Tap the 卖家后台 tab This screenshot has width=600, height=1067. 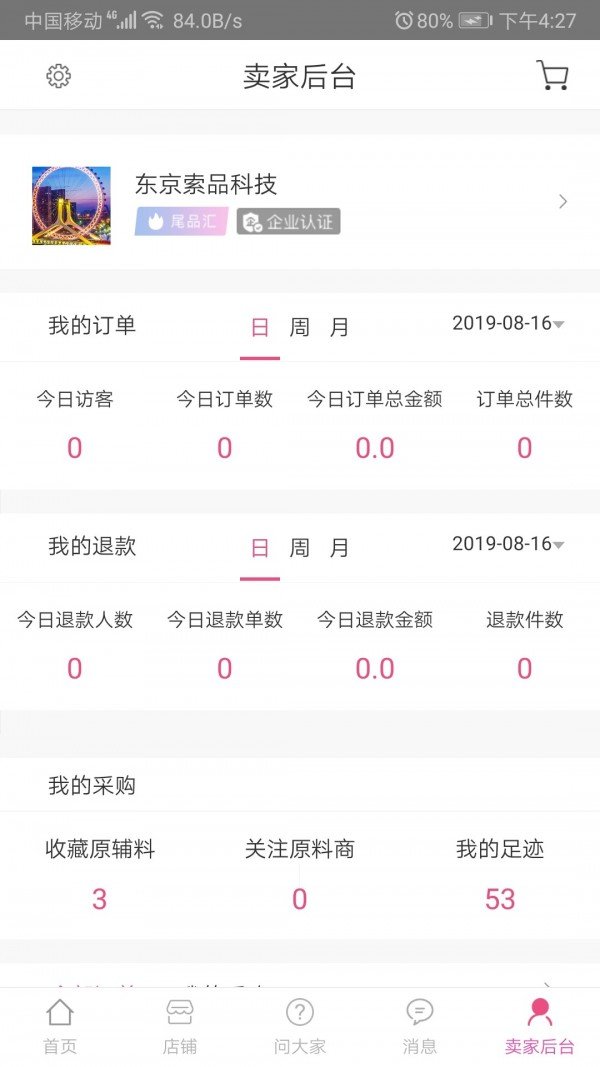pos(540,1026)
